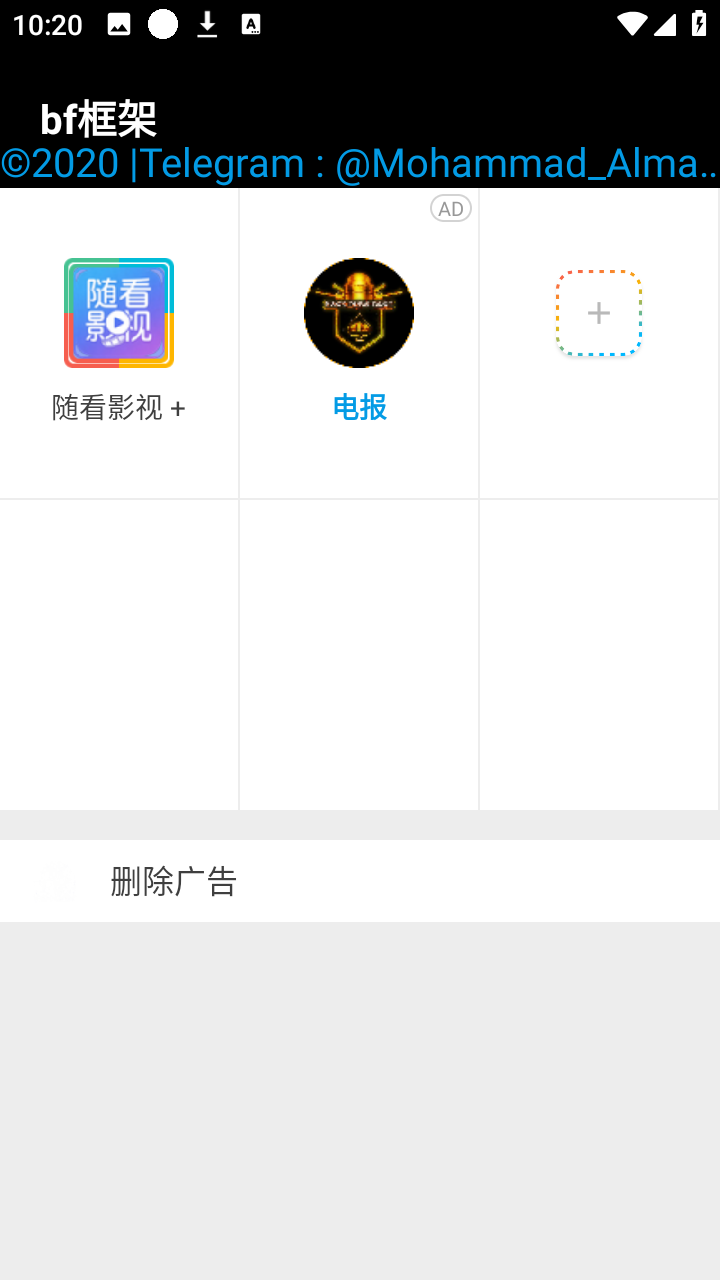Tap the gallery icon in the status bar

pyautogui.click(x=118, y=24)
